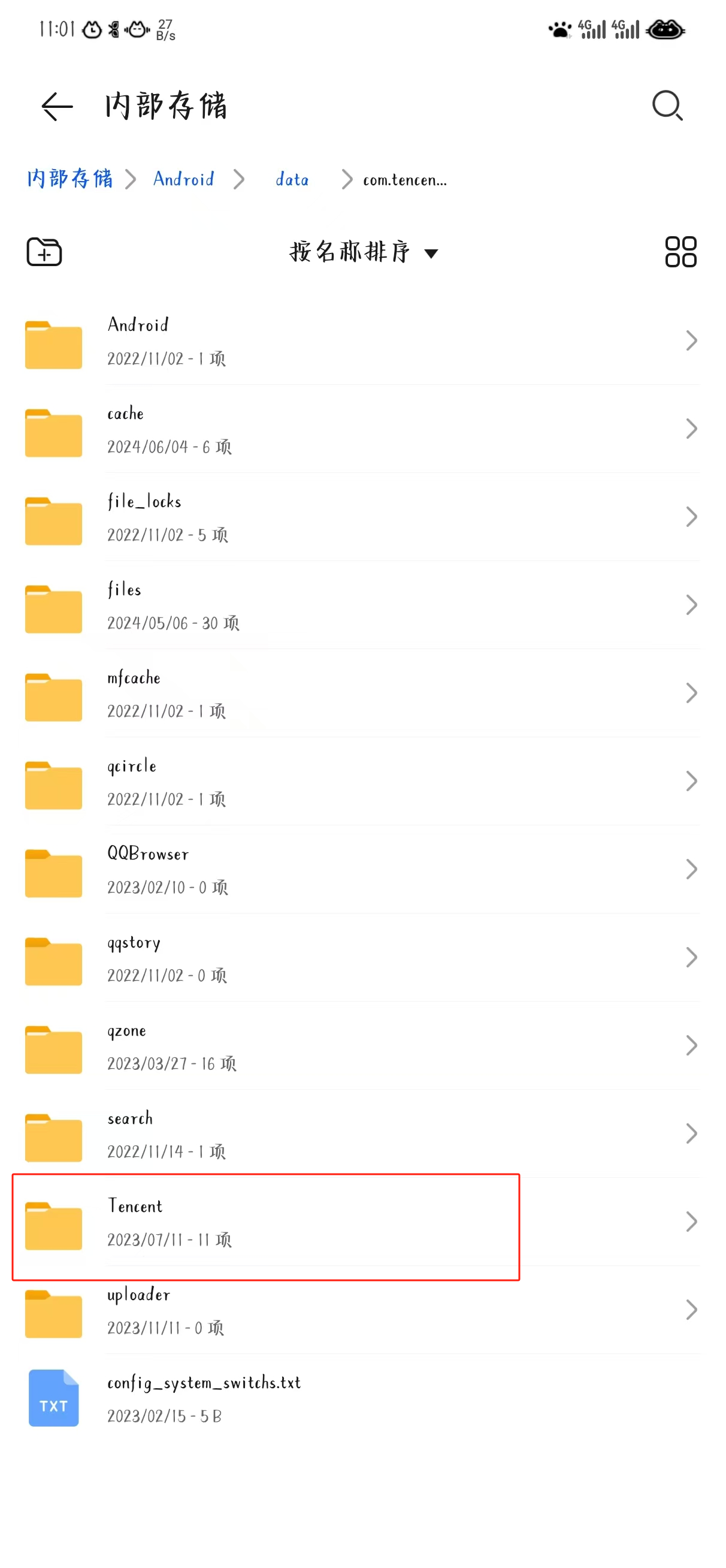Jump to 内部存储 in the breadcrumb
This screenshot has width=726, height=1568.
tap(70, 179)
